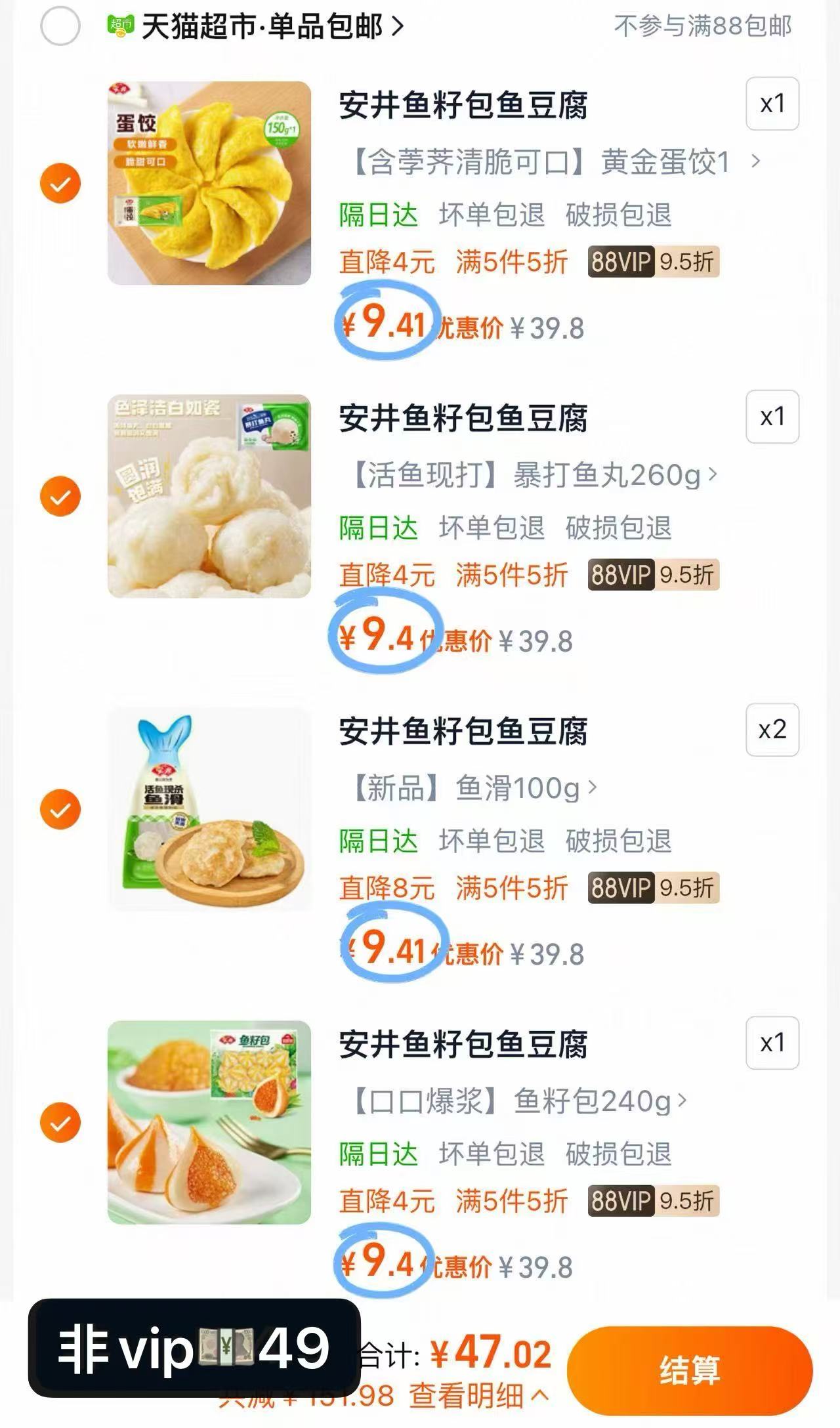Open the 暴打鱼丸 product thumbnail image
840x1428 pixels.
click(x=210, y=495)
